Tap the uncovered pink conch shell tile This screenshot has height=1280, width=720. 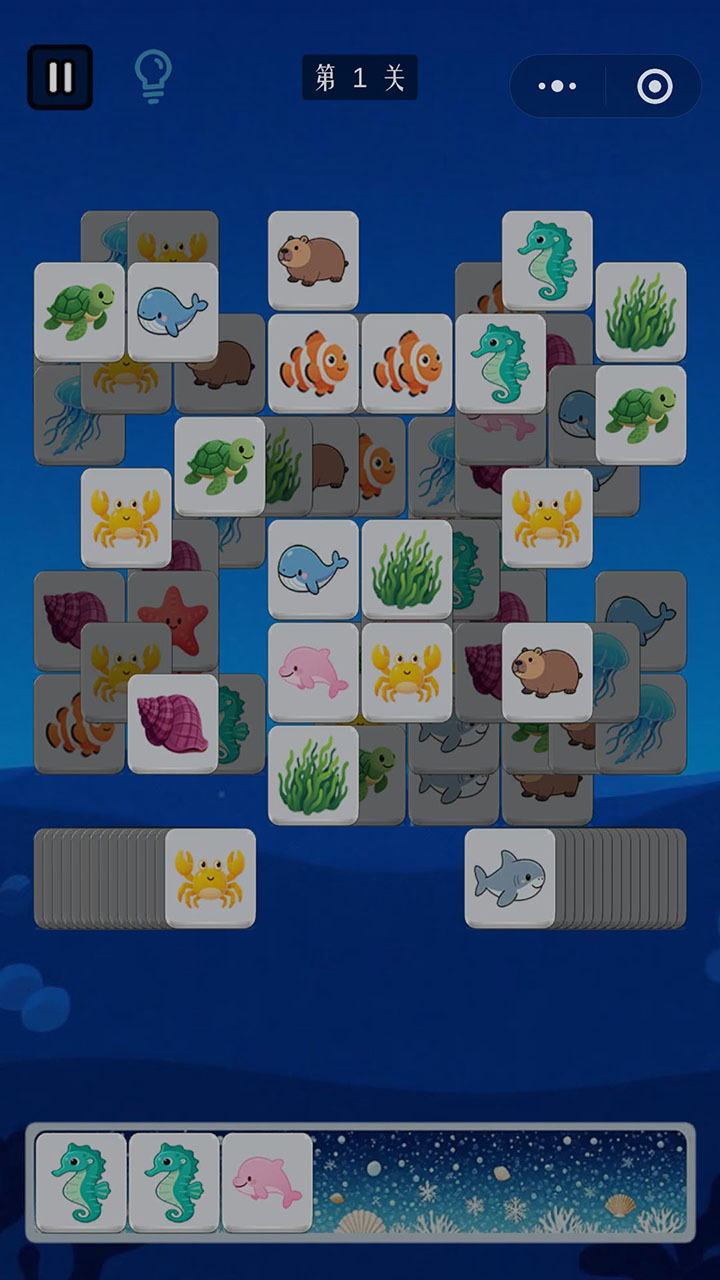click(173, 723)
